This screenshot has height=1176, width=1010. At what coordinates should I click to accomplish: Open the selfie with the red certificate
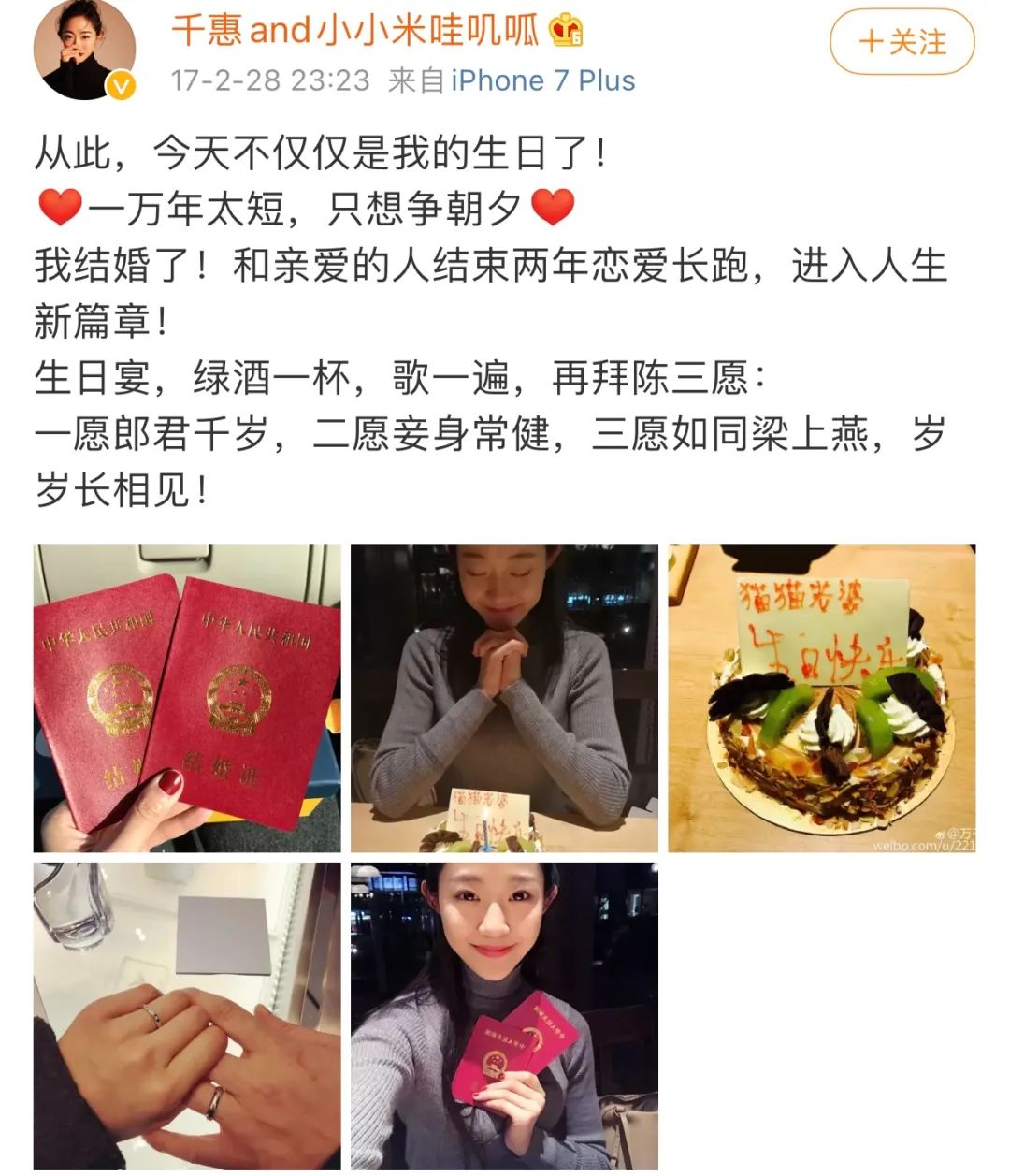tap(504, 1015)
